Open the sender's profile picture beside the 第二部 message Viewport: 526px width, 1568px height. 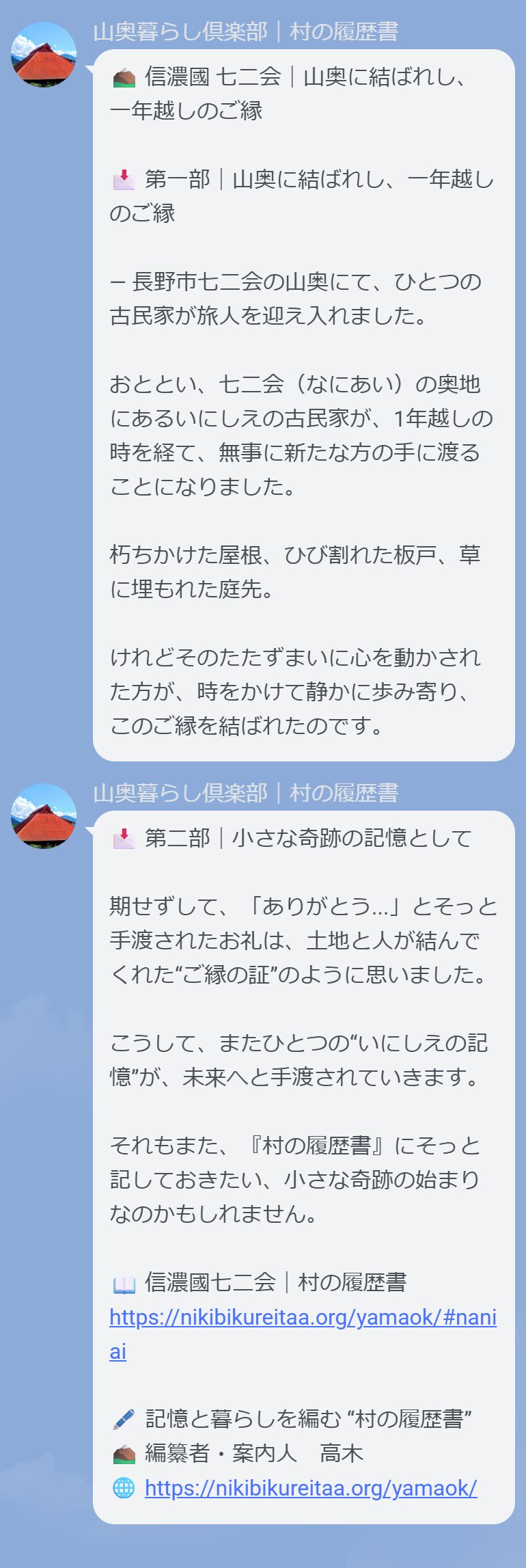tap(44, 816)
